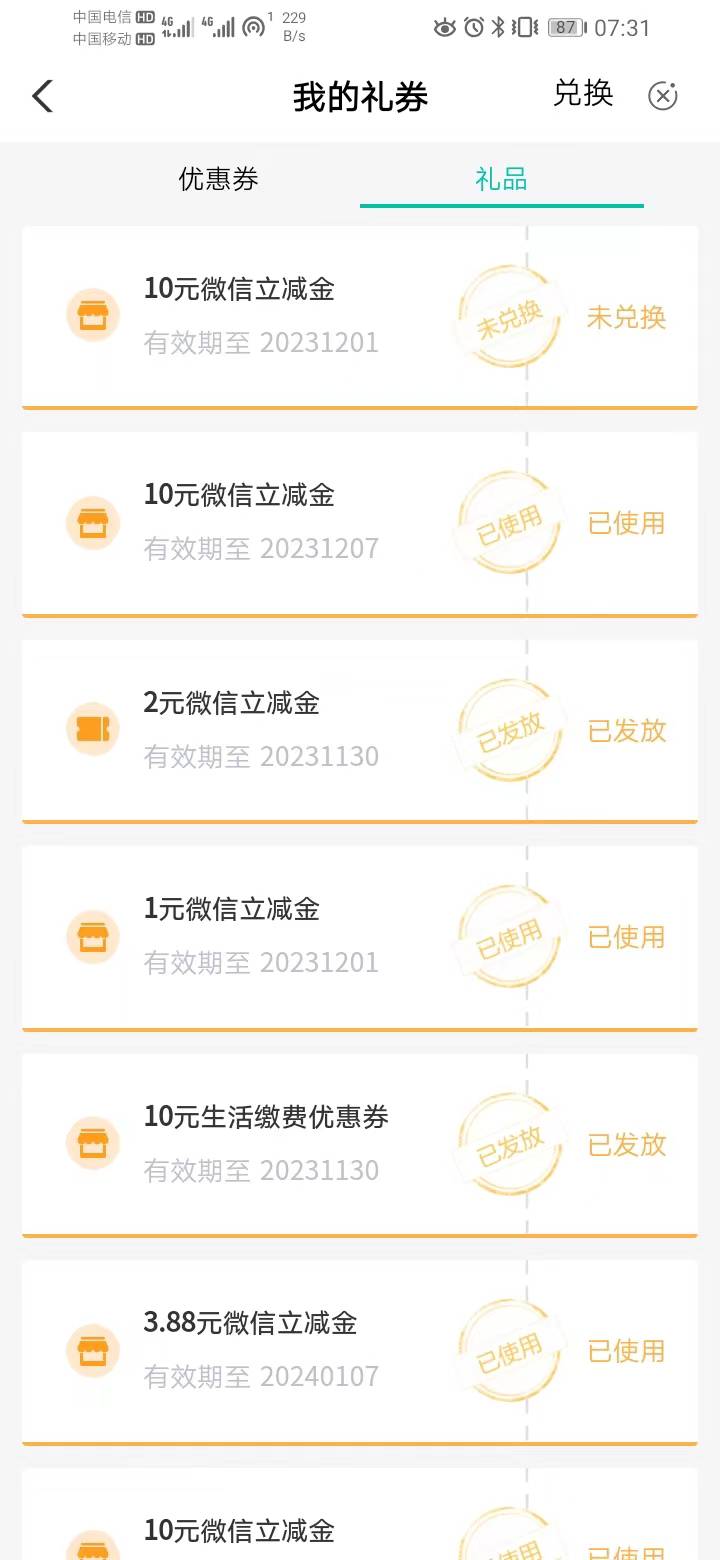Image resolution: width=720 pixels, height=1560 pixels.
Task: Go back using the arrow
Action: [42, 97]
